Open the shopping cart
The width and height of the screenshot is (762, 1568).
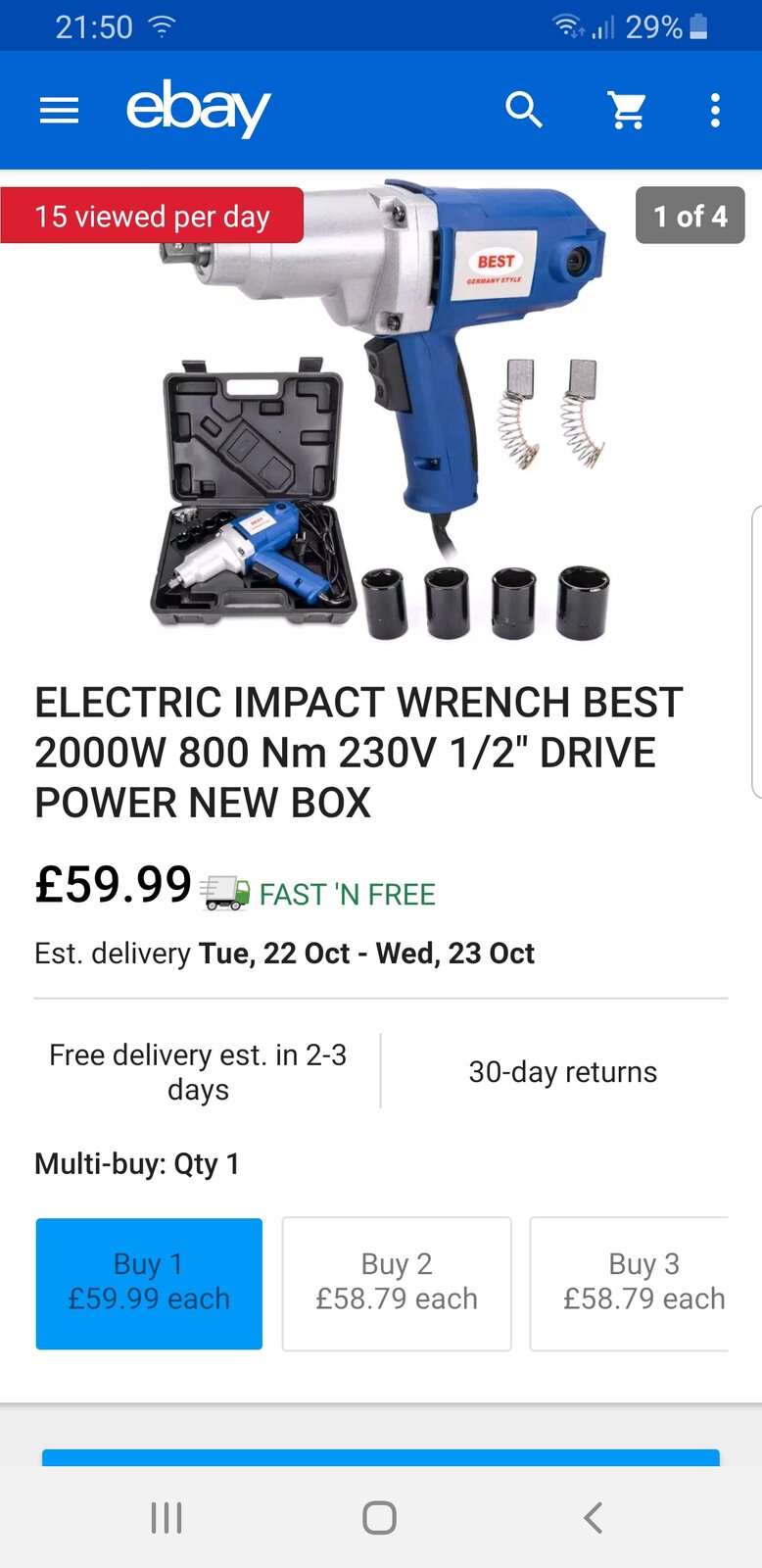pyautogui.click(x=627, y=110)
